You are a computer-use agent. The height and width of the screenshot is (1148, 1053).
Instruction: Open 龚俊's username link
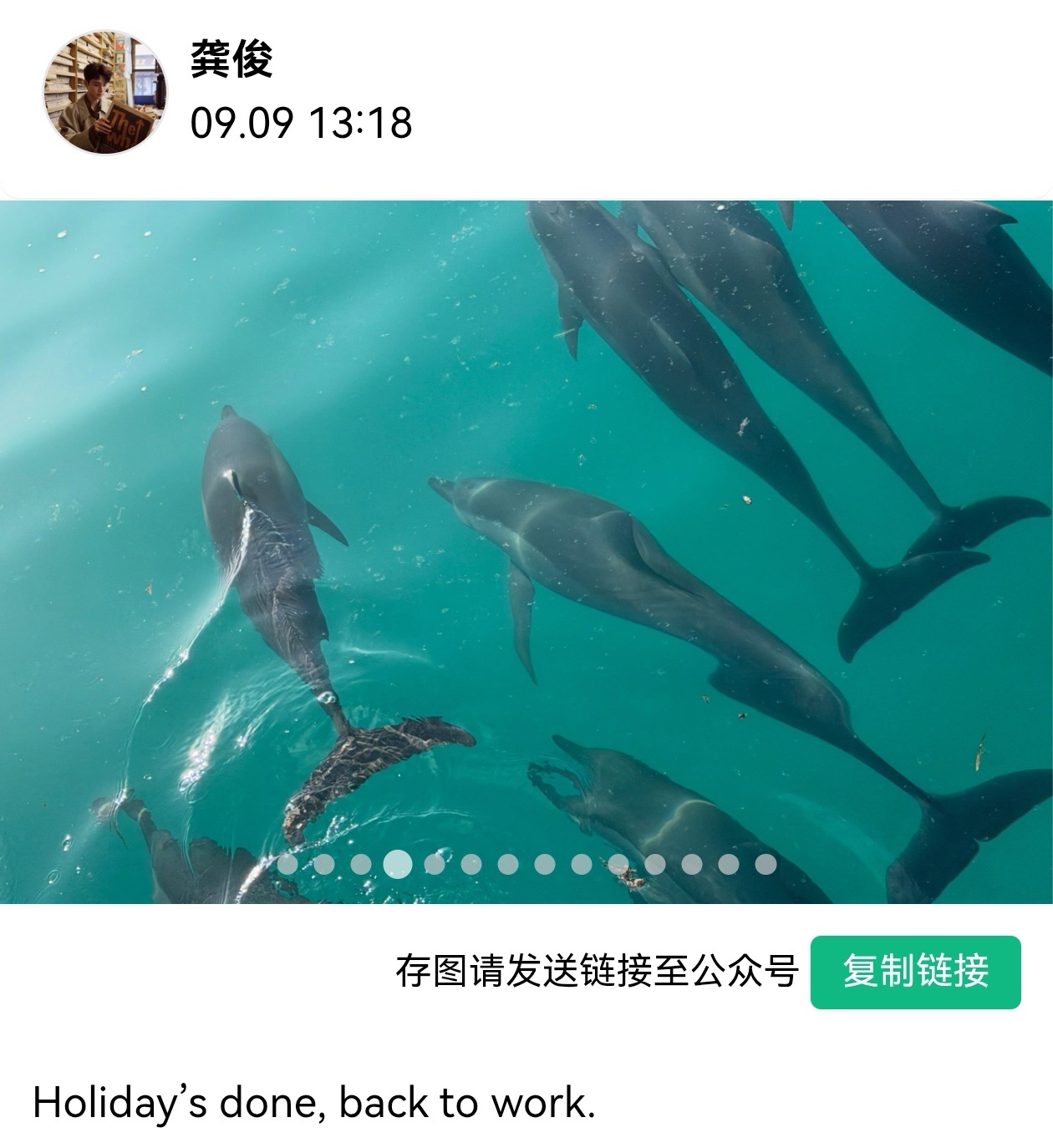231,59
